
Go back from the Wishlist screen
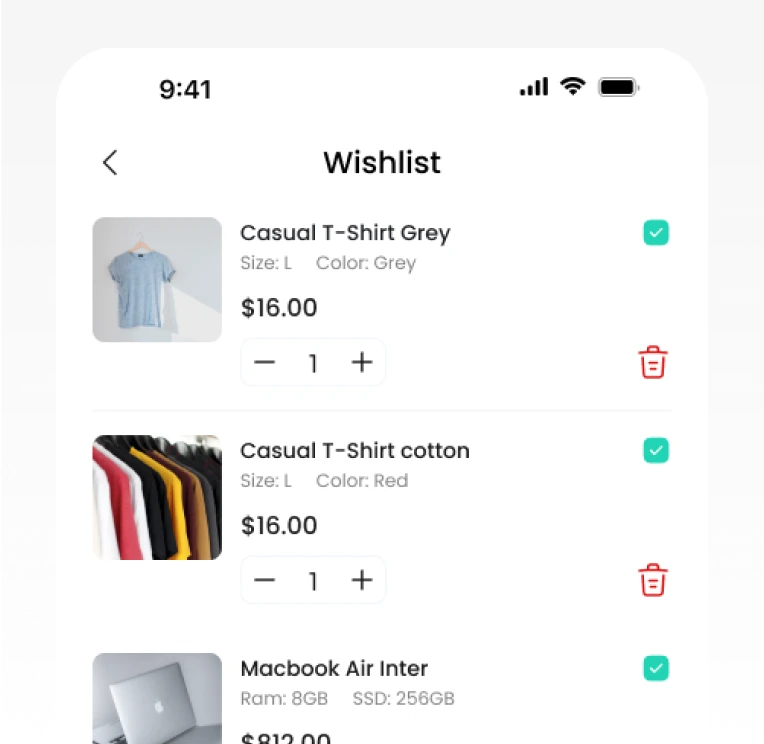[110, 163]
